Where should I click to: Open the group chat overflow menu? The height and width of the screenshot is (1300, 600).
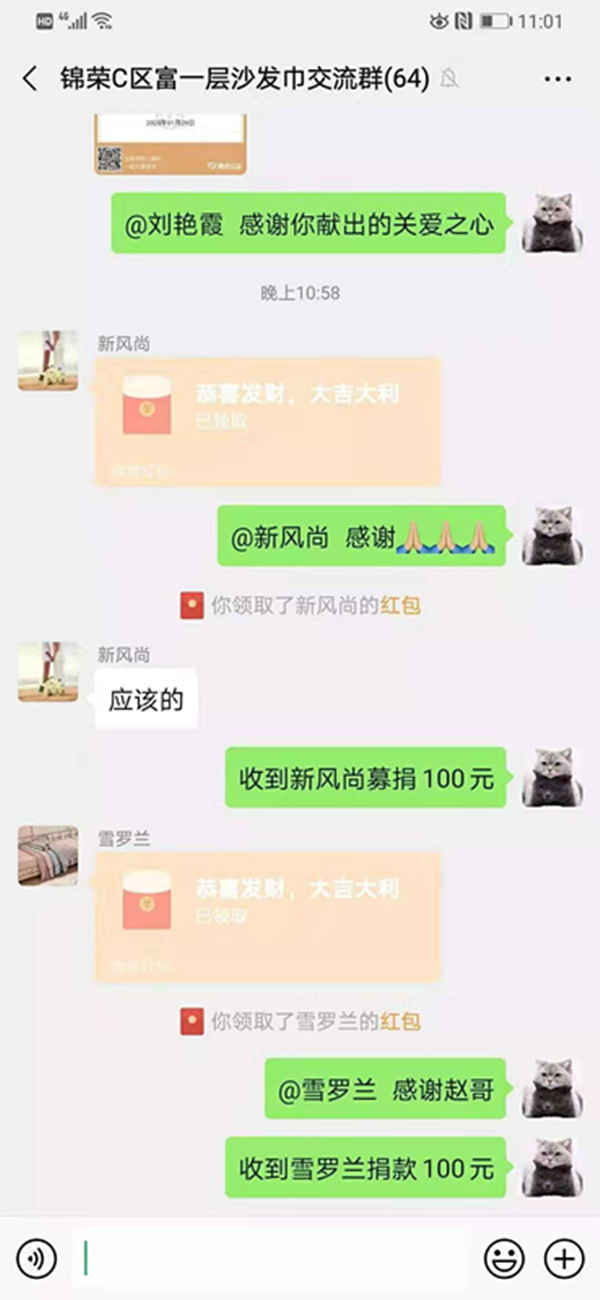pos(557,79)
